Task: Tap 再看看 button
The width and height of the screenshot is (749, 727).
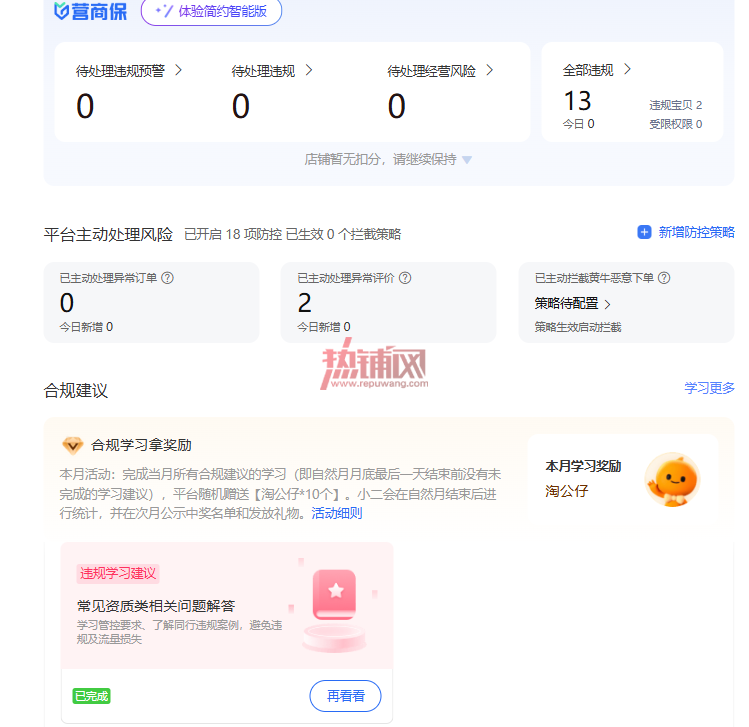Action: coord(345,696)
